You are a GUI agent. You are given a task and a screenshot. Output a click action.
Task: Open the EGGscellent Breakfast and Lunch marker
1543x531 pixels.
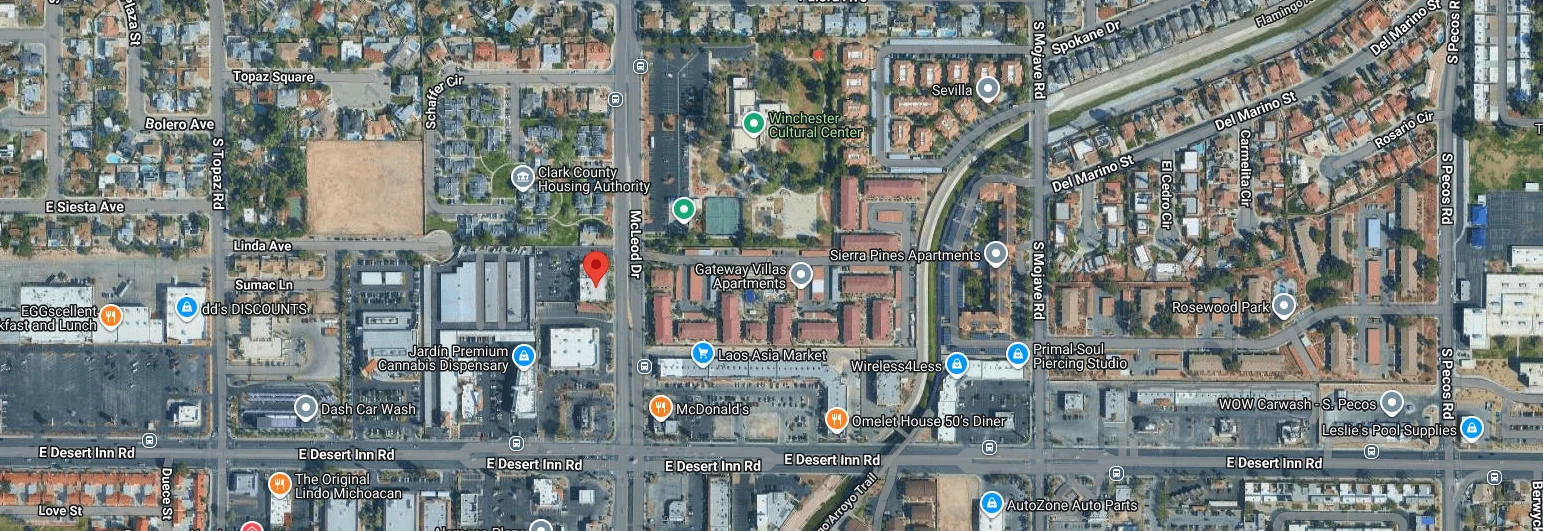(111, 317)
